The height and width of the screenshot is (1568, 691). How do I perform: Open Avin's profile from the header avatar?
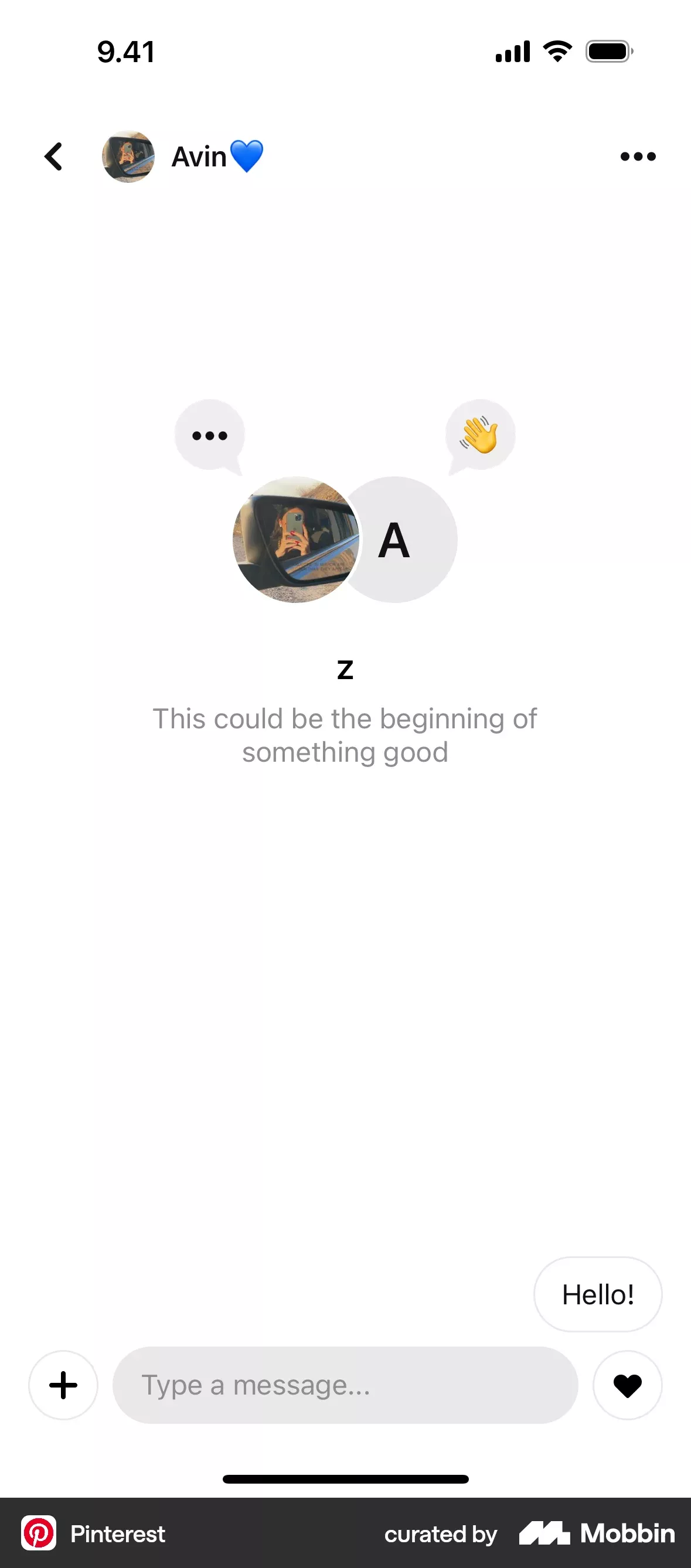(x=128, y=156)
